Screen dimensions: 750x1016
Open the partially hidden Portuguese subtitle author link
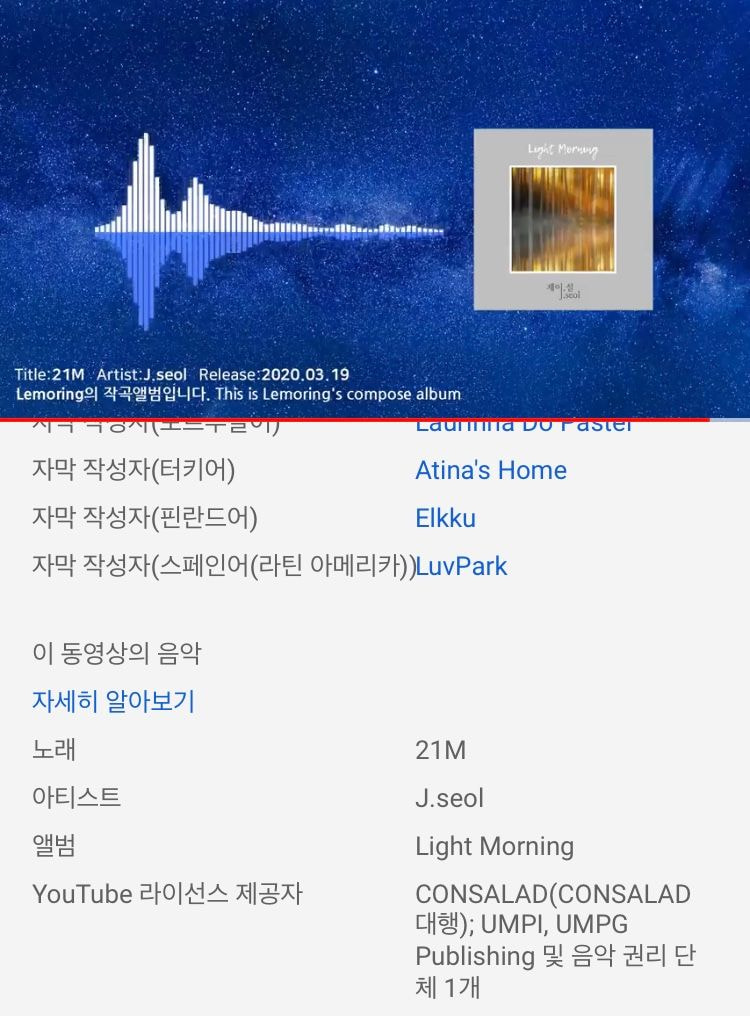point(523,428)
